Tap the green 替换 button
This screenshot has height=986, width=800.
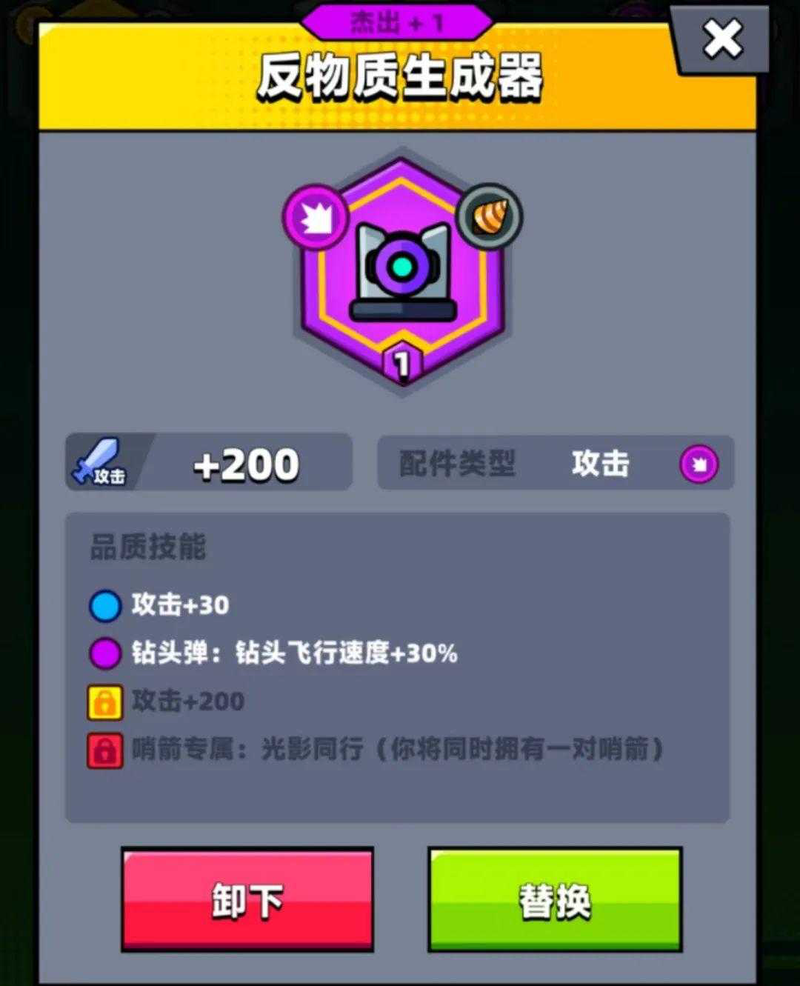tap(555, 899)
